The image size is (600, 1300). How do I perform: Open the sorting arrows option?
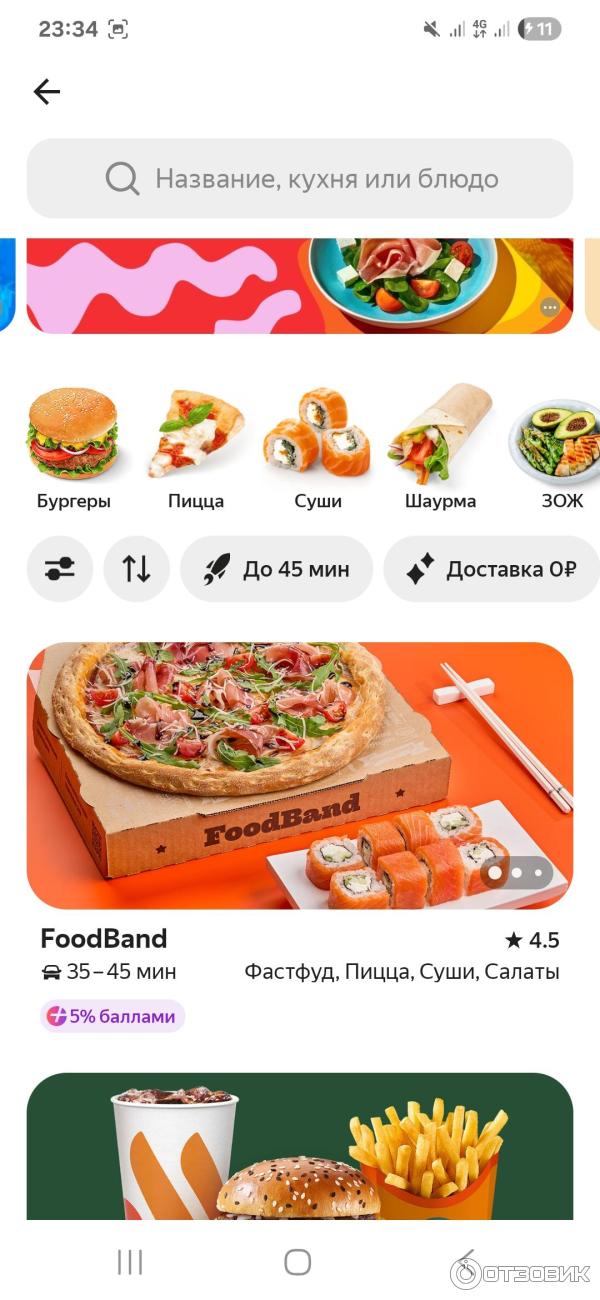(136, 569)
